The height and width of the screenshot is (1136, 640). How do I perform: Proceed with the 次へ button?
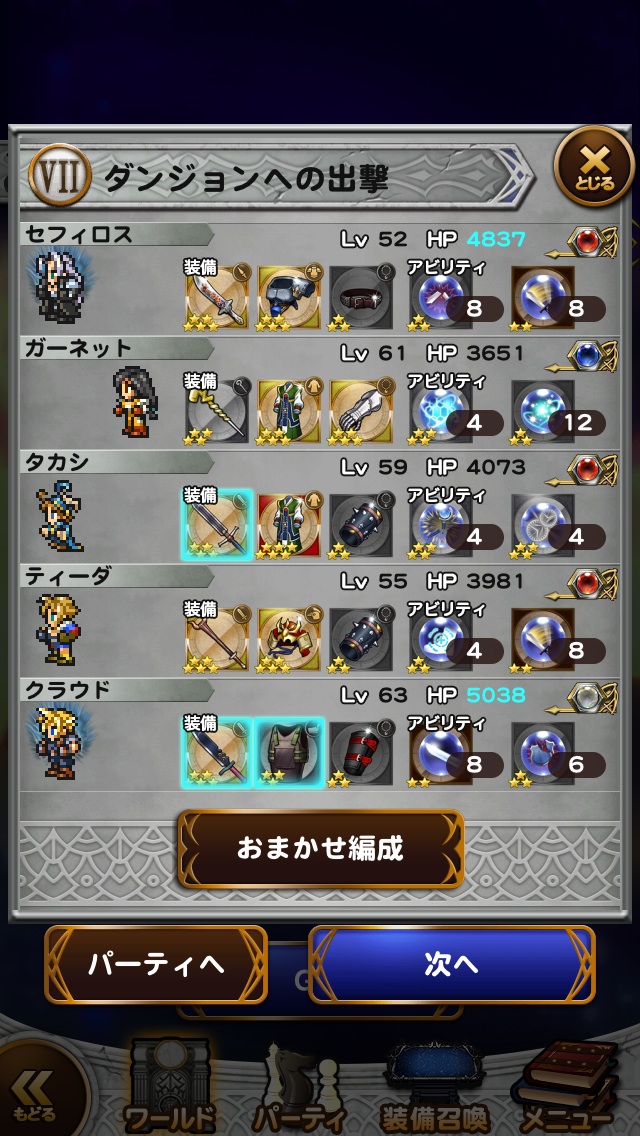pyautogui.click(x=452, y=965)
